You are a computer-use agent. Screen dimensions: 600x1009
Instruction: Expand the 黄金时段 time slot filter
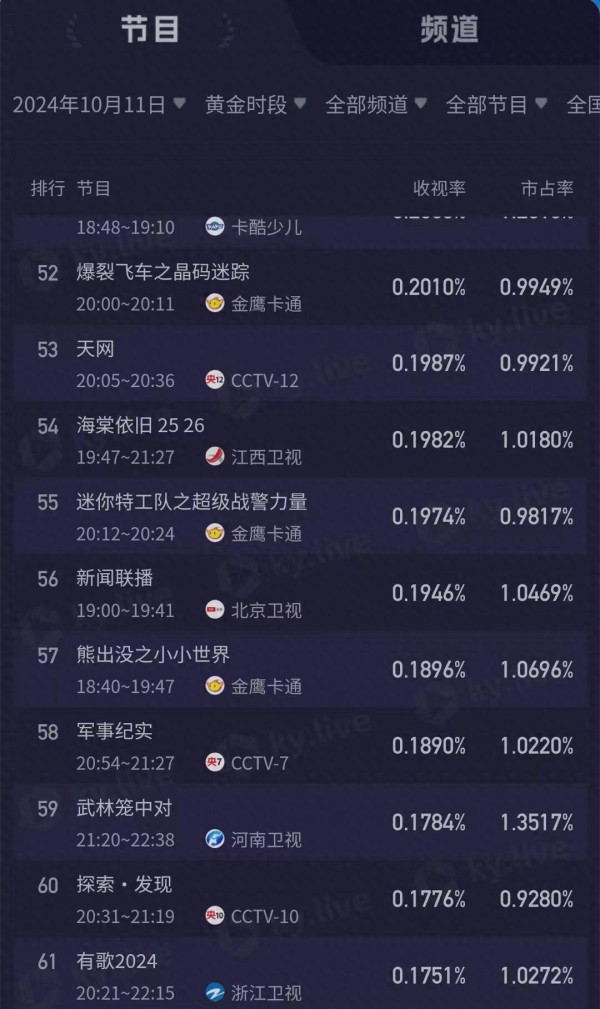tap(255, 104)
